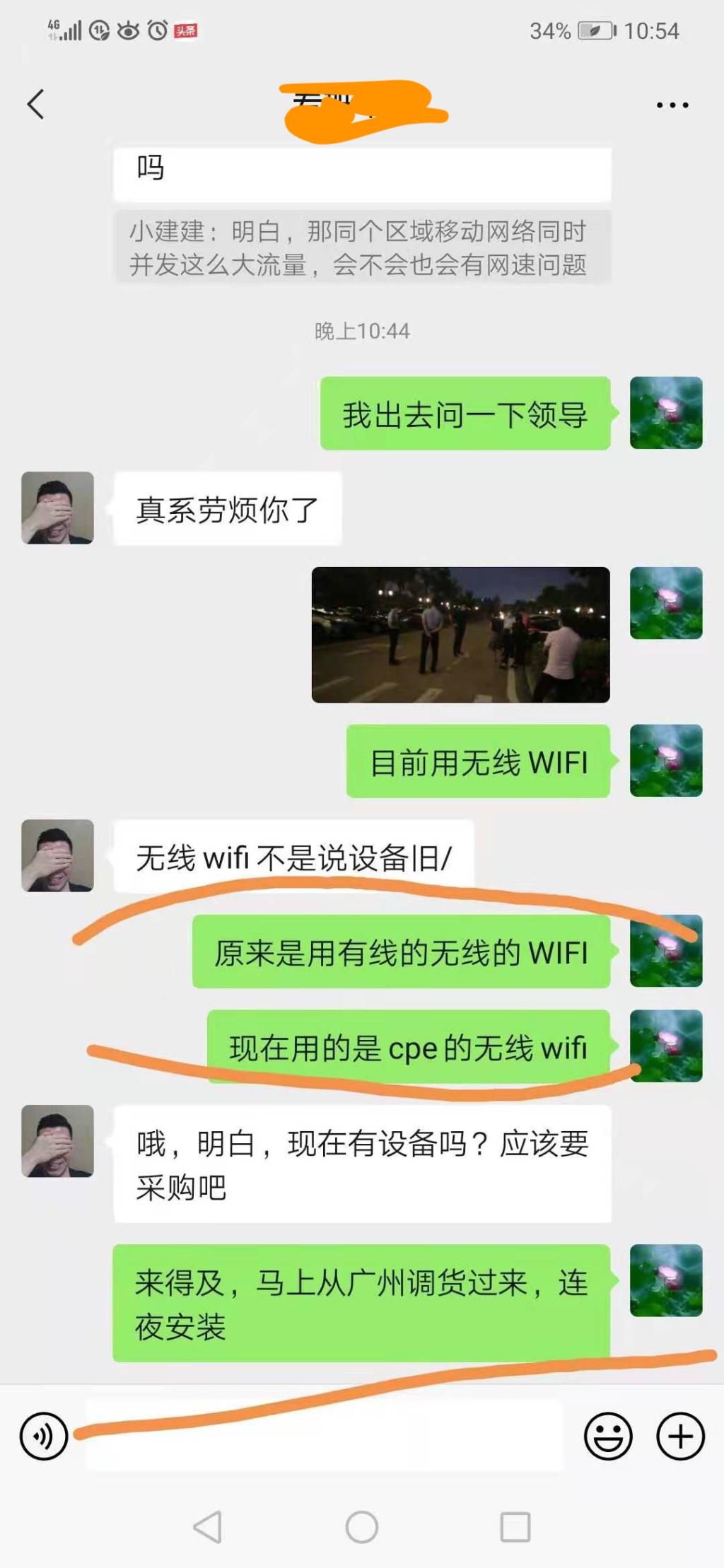Open quoted message from 小建建
724x1568 pixels.
362,247
